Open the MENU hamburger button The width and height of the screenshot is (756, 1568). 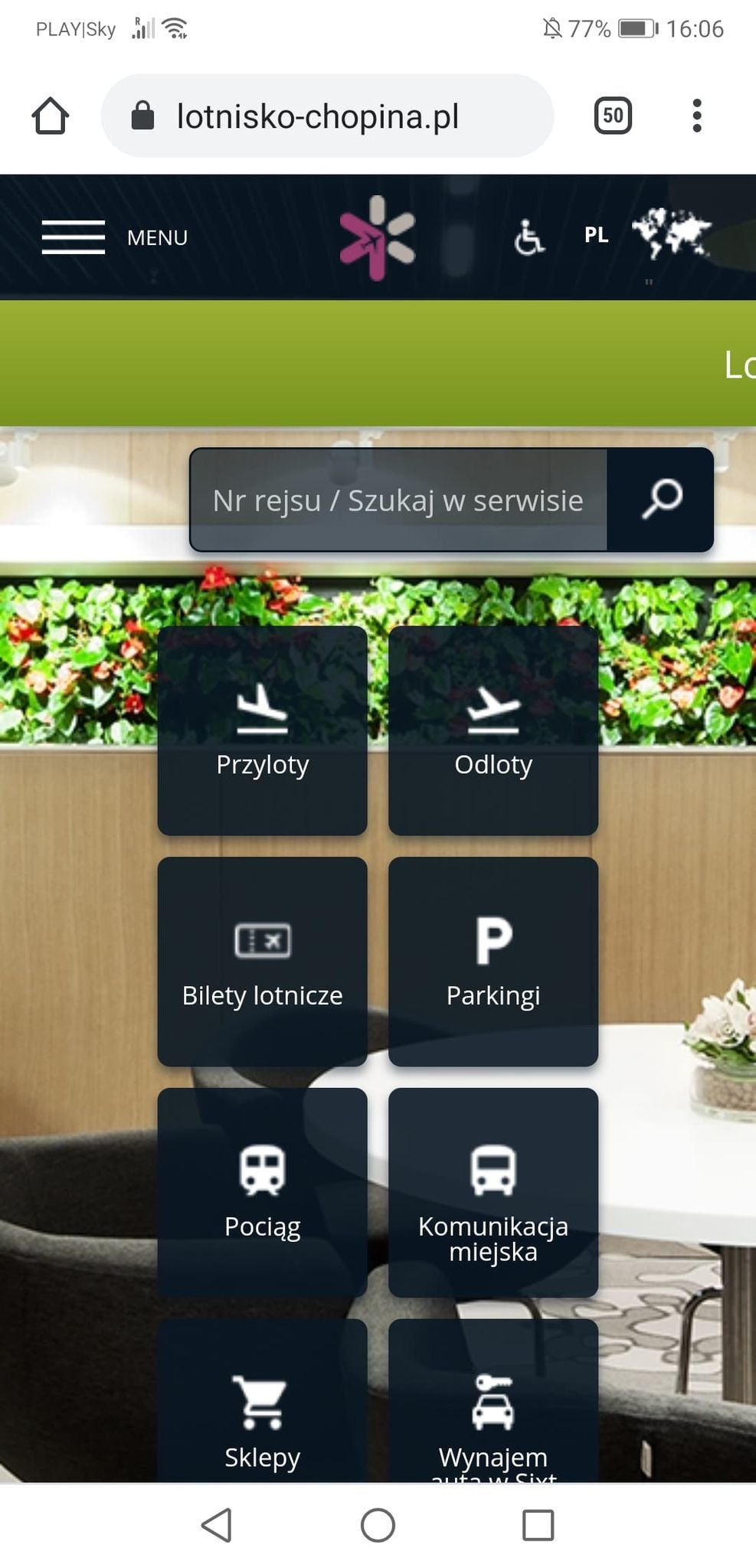(x=114, y=237)
